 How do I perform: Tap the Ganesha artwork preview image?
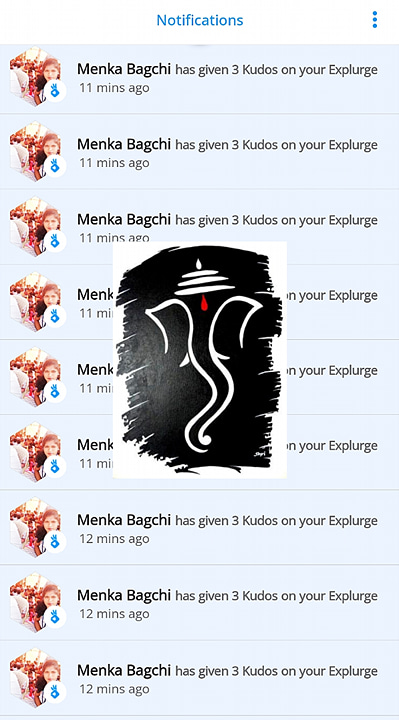click(x=200, y=360)
